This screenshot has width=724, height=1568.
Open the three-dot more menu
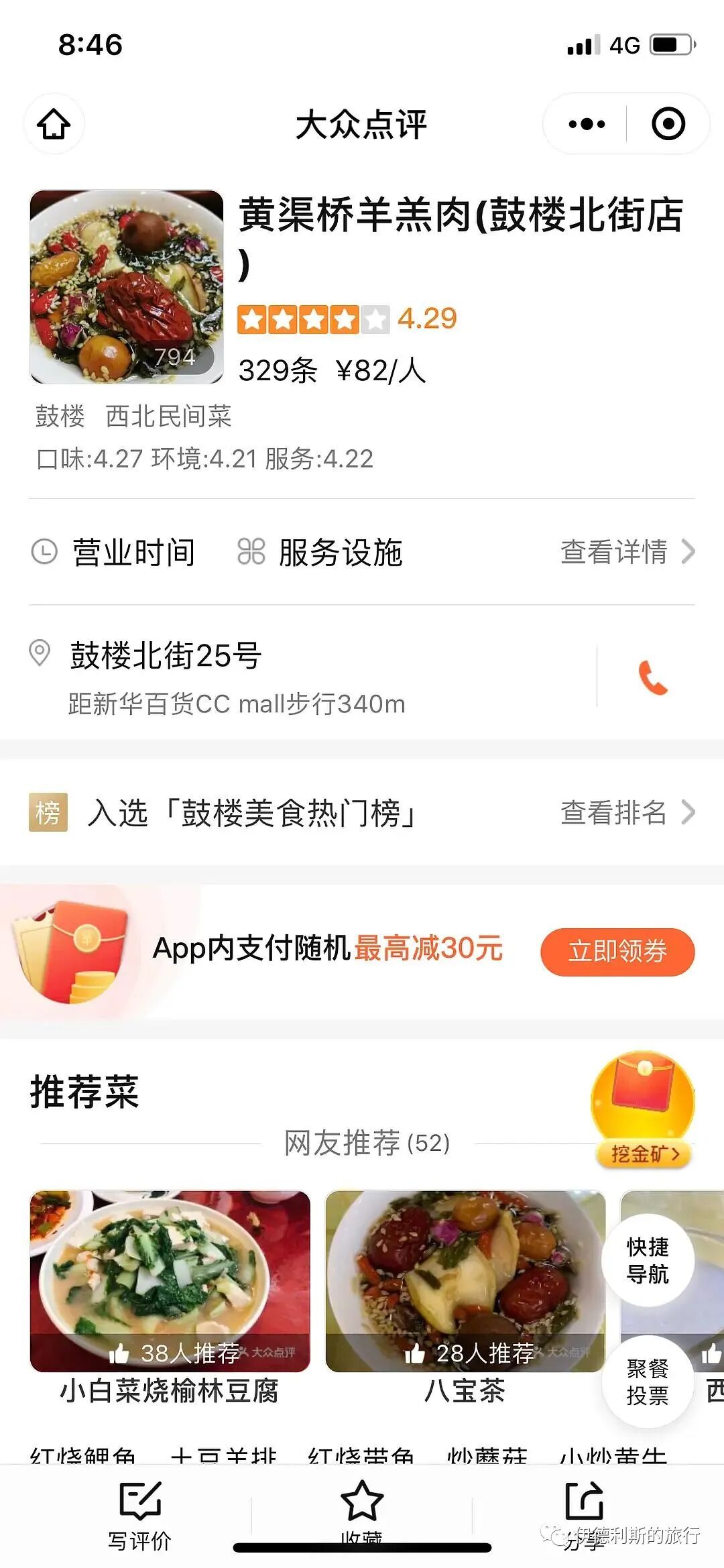[x=586, y=124]
